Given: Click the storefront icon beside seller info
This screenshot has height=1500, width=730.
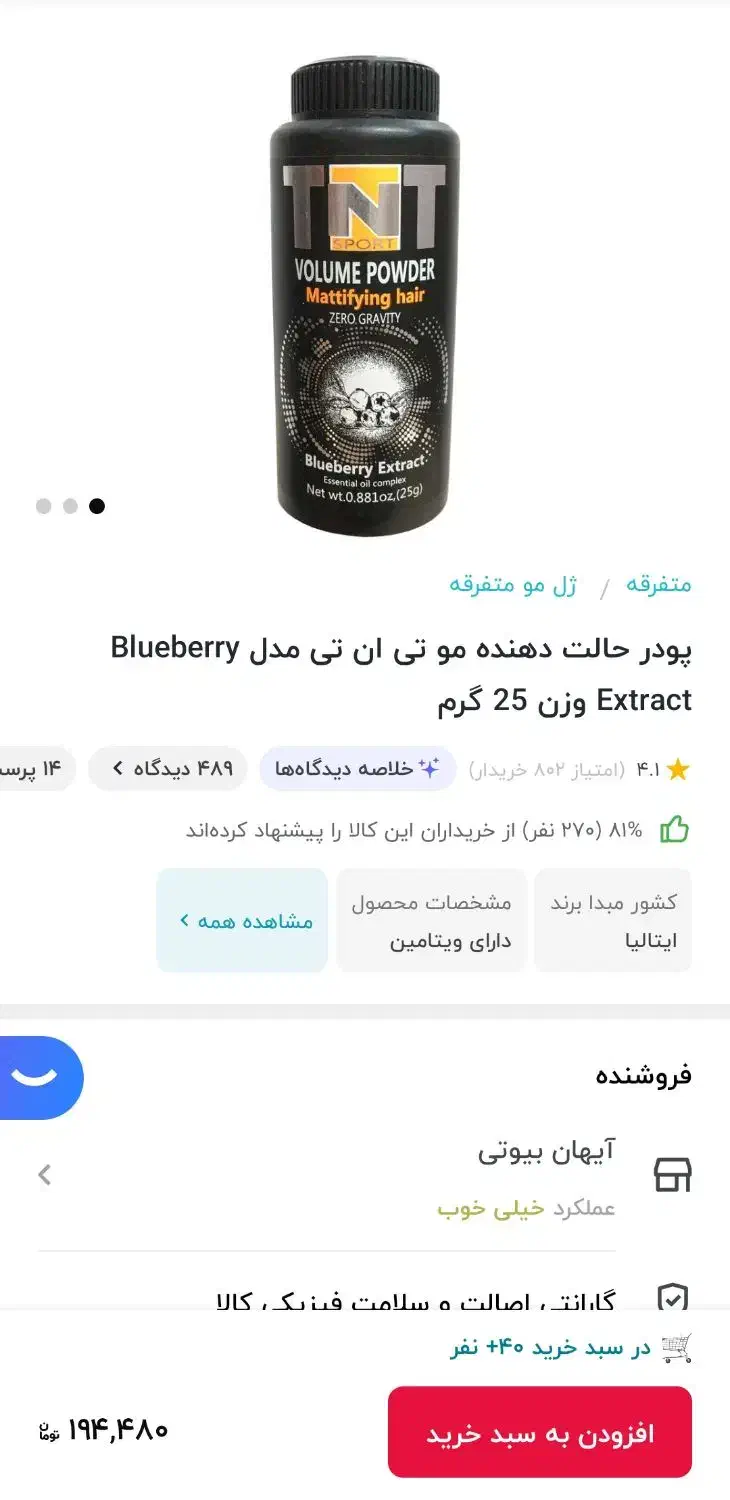Looking at the screenshot, I should pyautogui.click(x=671, y=1174).
